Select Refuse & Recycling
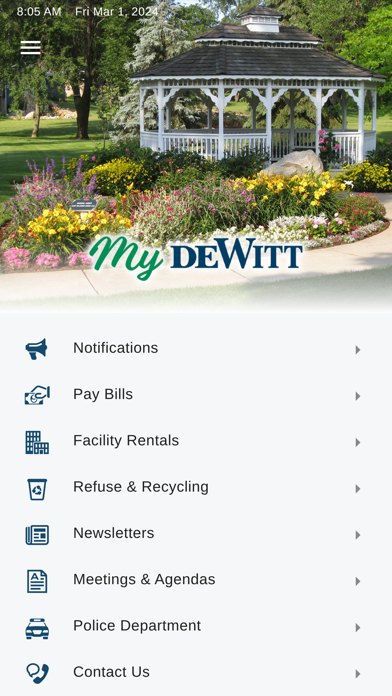 click(196, 487)
